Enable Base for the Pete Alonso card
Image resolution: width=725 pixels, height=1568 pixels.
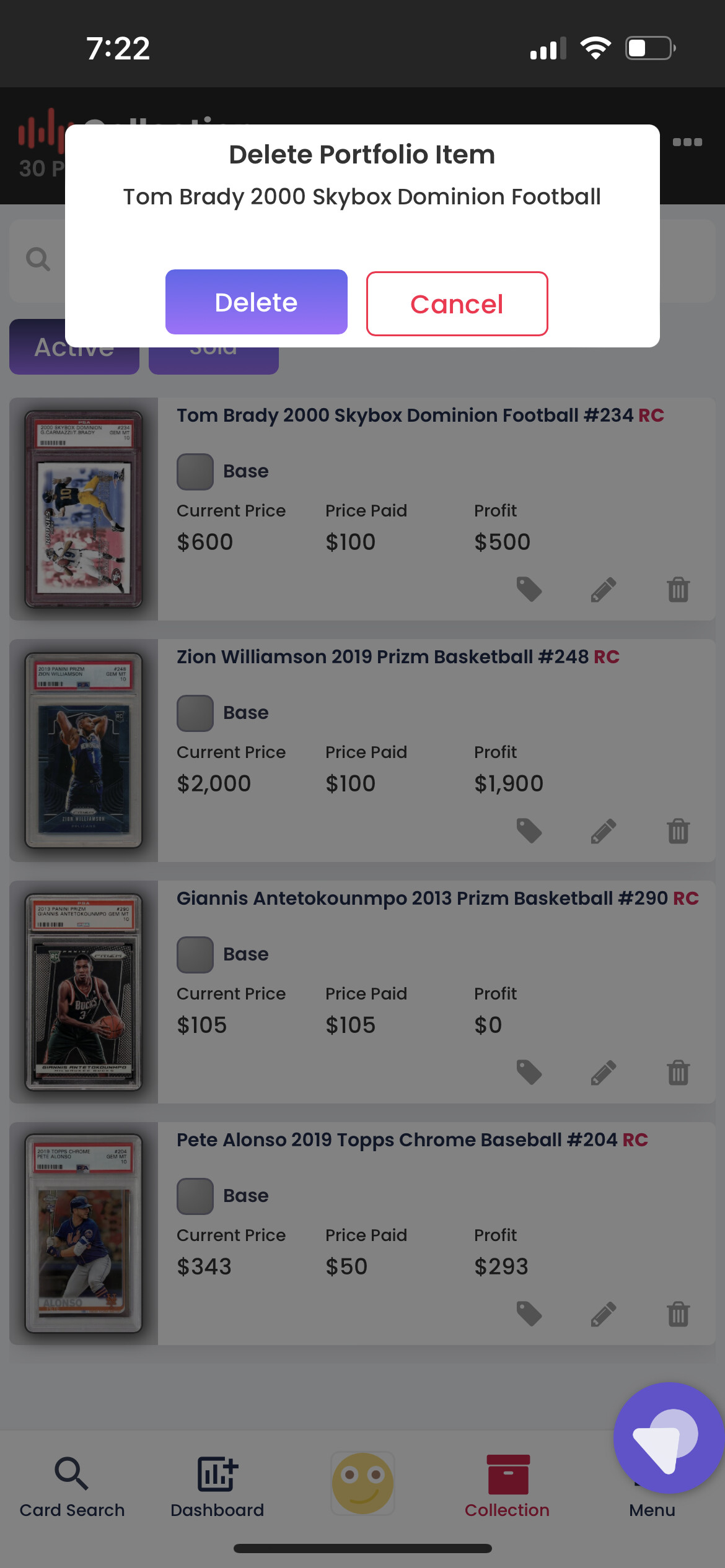(x=195, y=1195)
